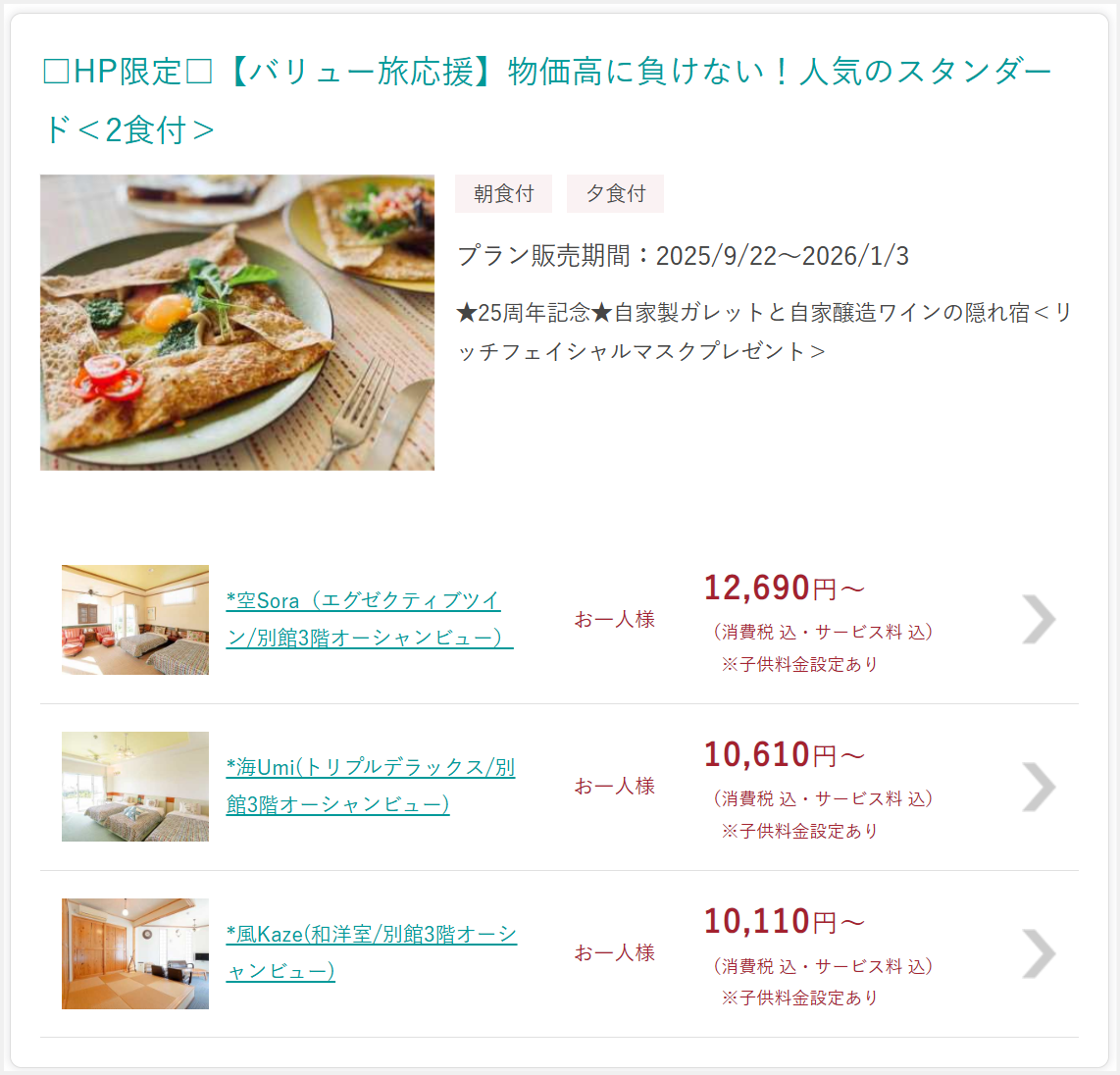Tap the chevron beside the 10,610円 price
The width and height of the screenshot is (1120, 1075).
pyautogui.click(x=1039, y=787)
